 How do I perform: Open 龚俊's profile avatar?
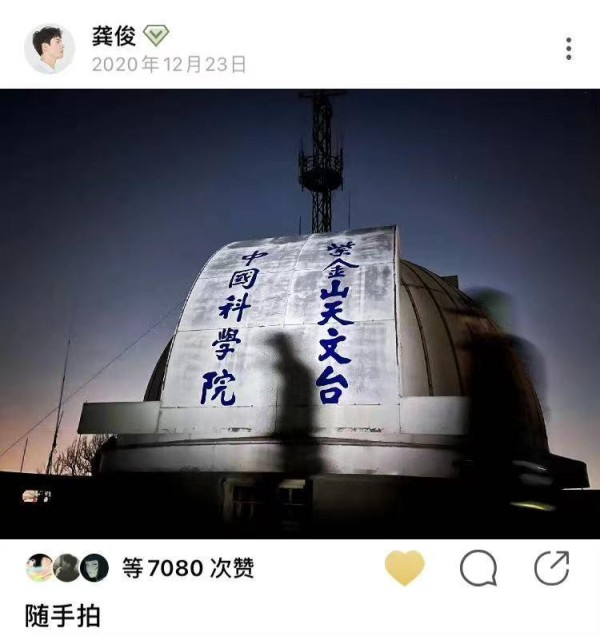click(x=49, y=50)
